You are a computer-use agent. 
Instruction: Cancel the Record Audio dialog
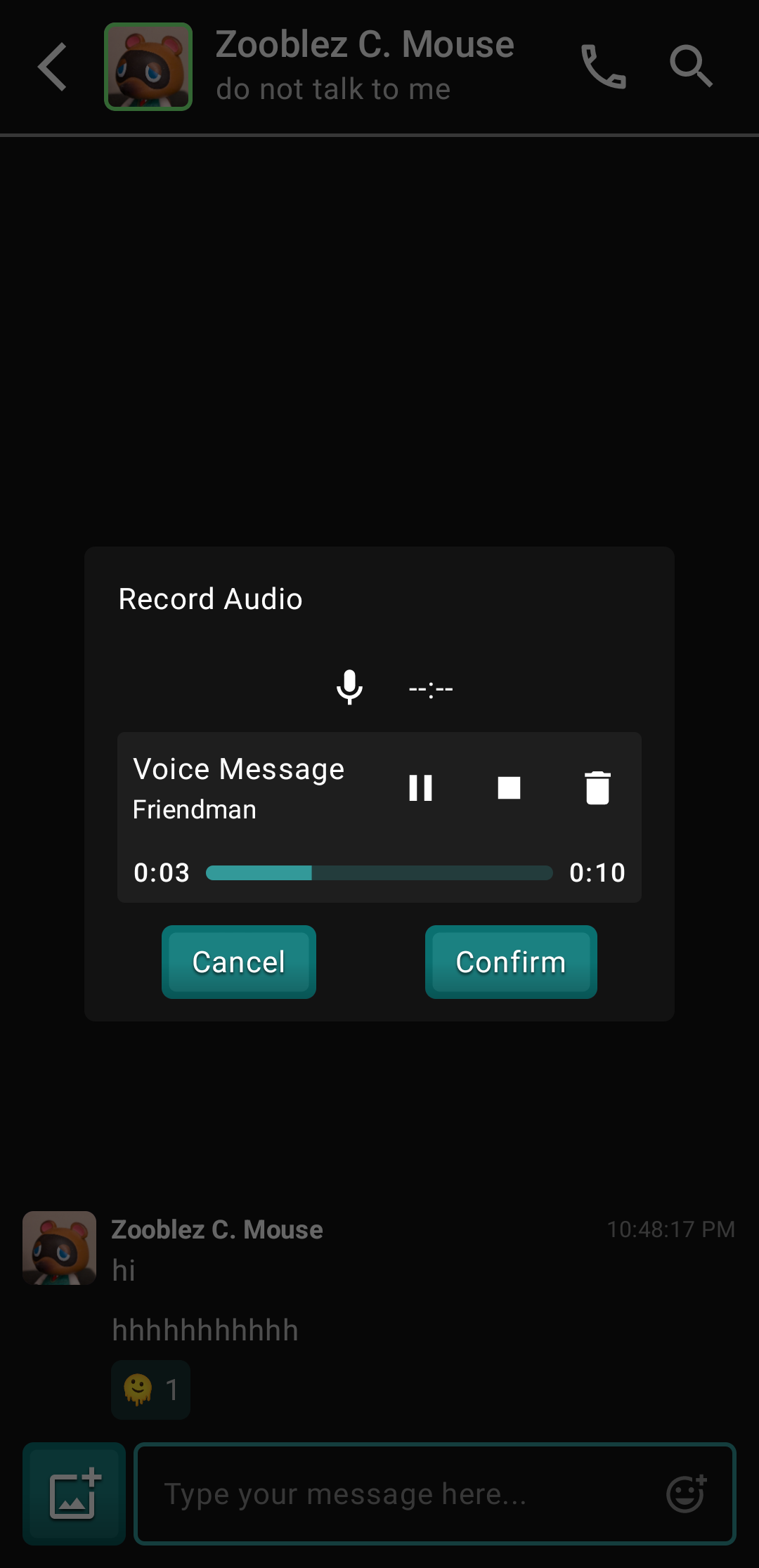pos(239,962)
